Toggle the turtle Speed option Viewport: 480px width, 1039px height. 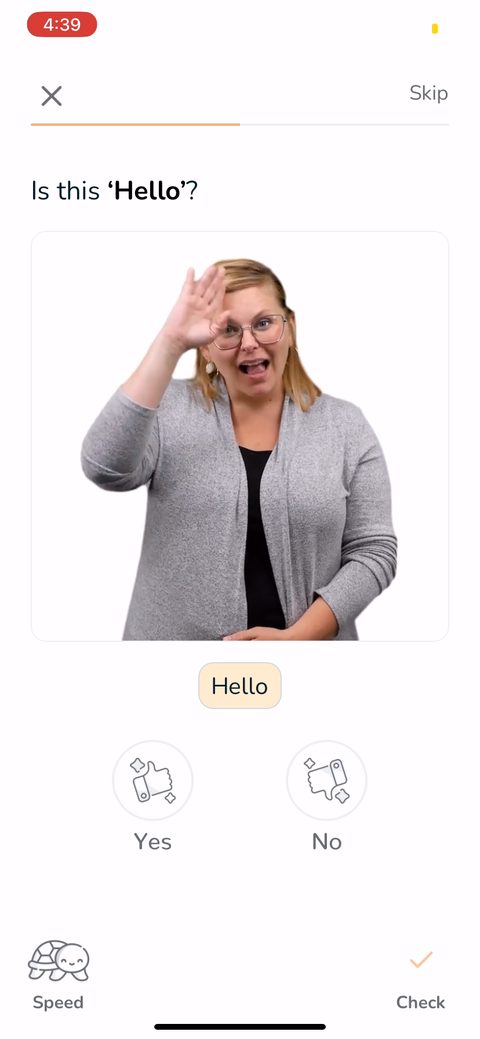tap(58, 975)
